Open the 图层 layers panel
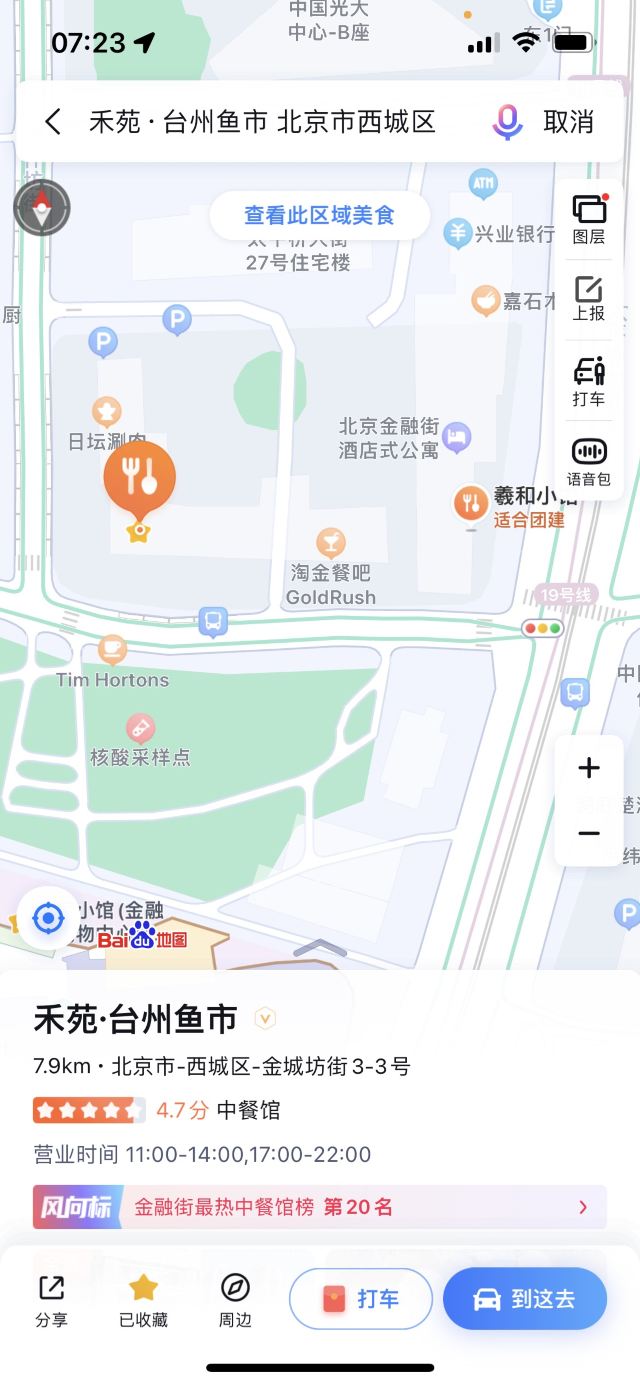 pyautogui.click(x=589, y=220)
